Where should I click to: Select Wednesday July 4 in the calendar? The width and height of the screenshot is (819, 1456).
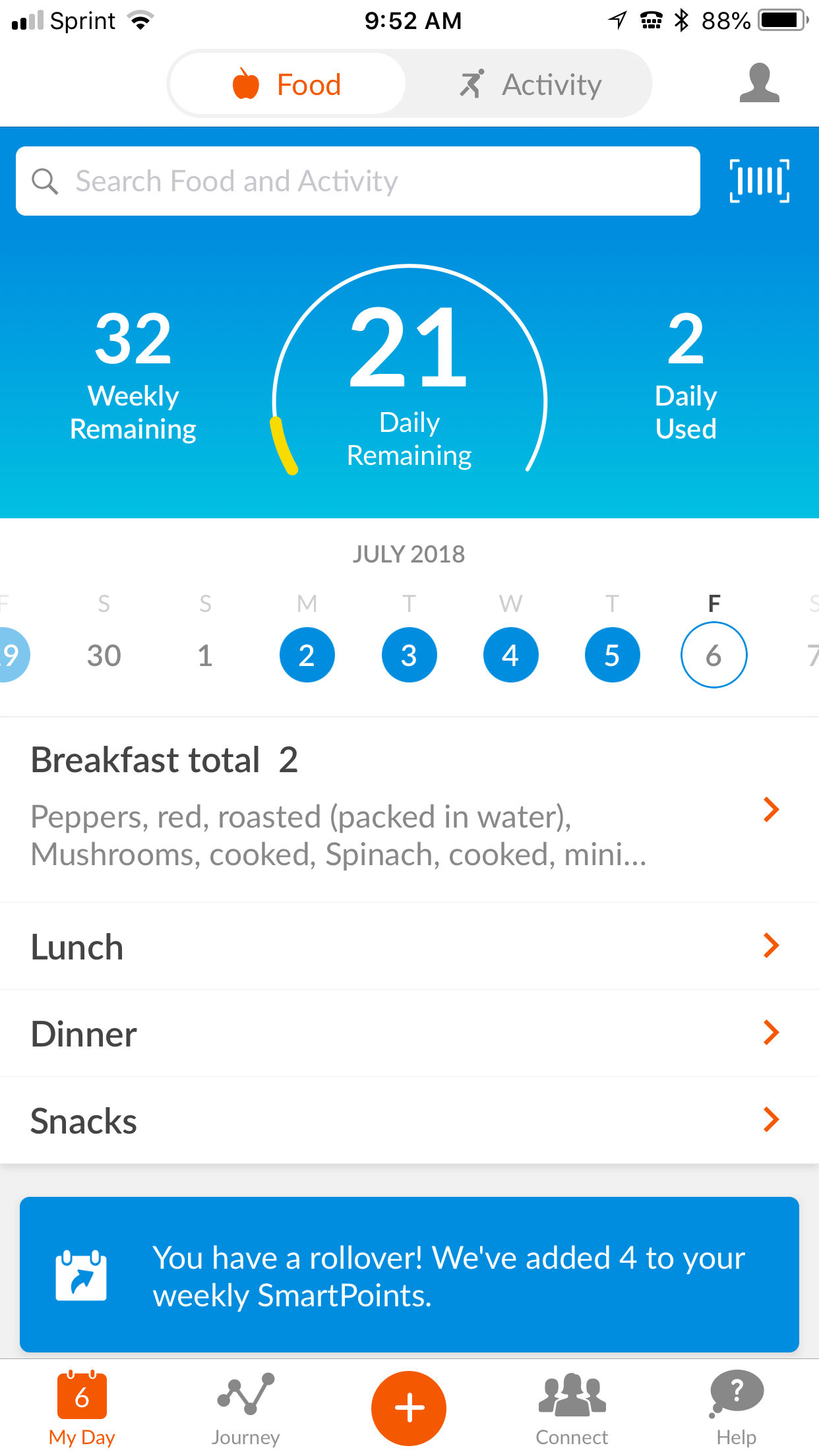(510, 655)
